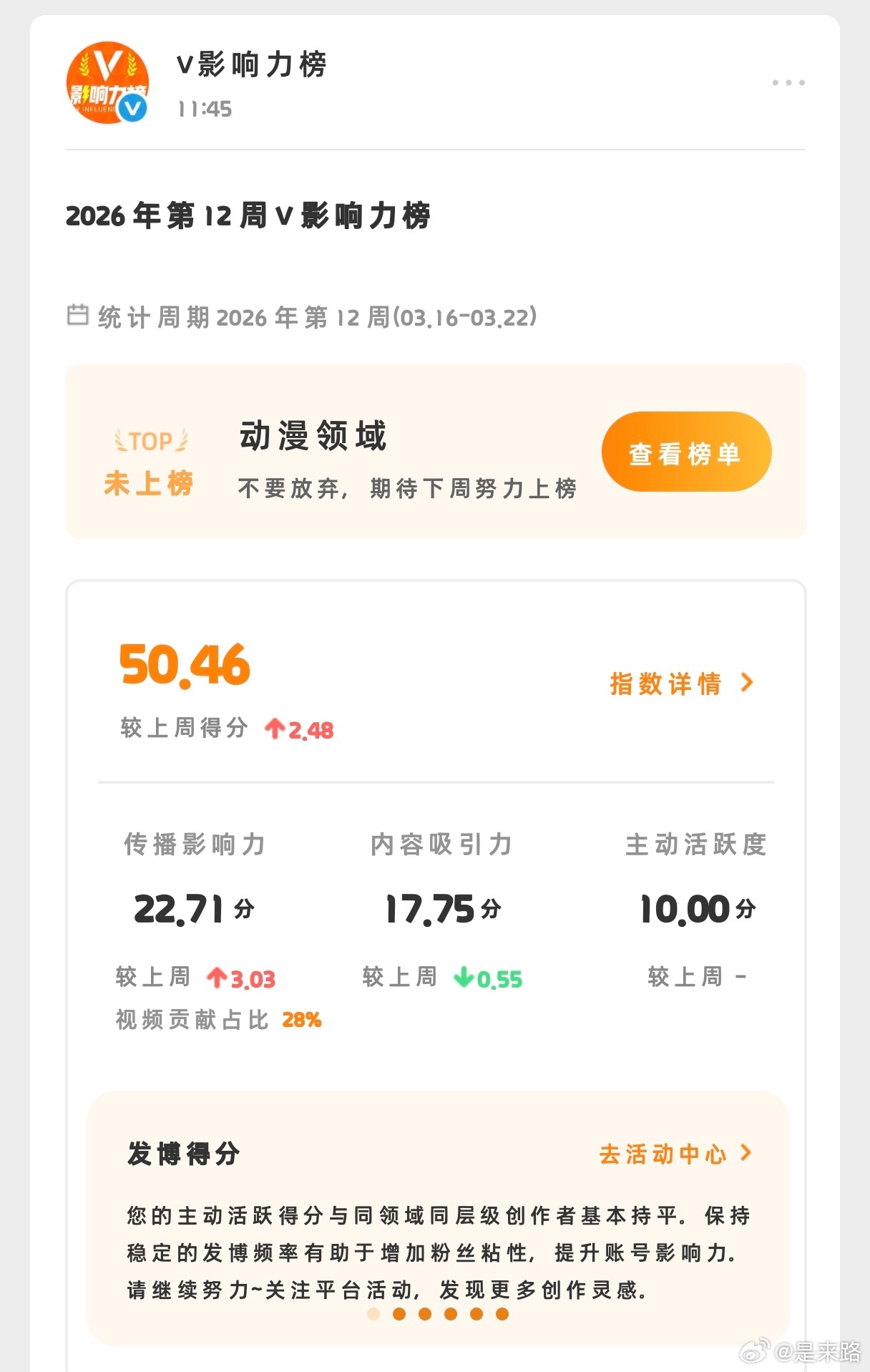Click the 28% video contribution indicator
This screenshot has width=870, height=1372.
coord(302,1020)
